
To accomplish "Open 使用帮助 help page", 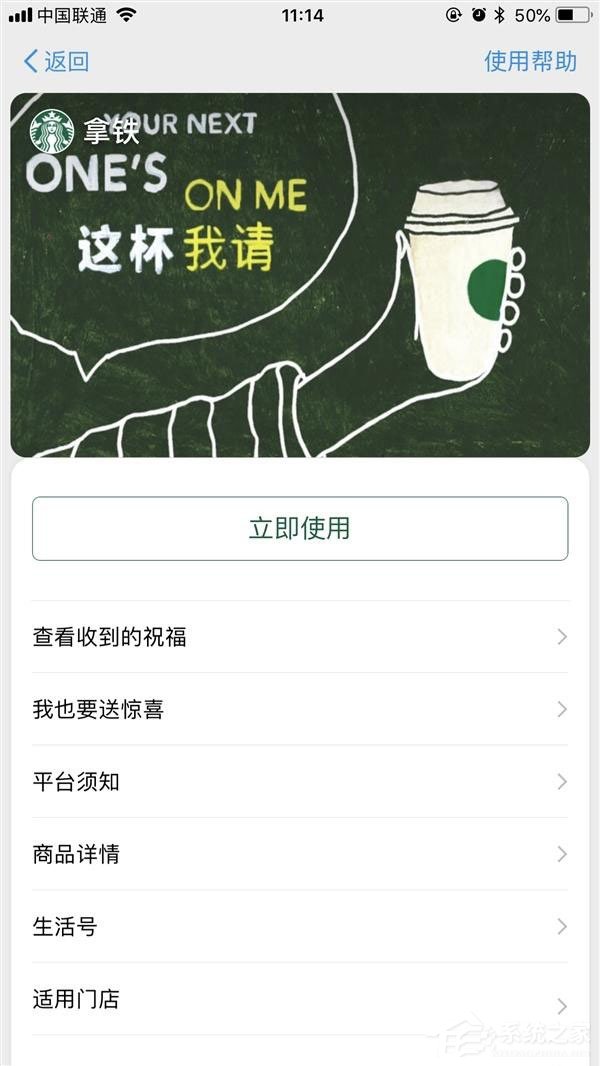I will point(530,62).
